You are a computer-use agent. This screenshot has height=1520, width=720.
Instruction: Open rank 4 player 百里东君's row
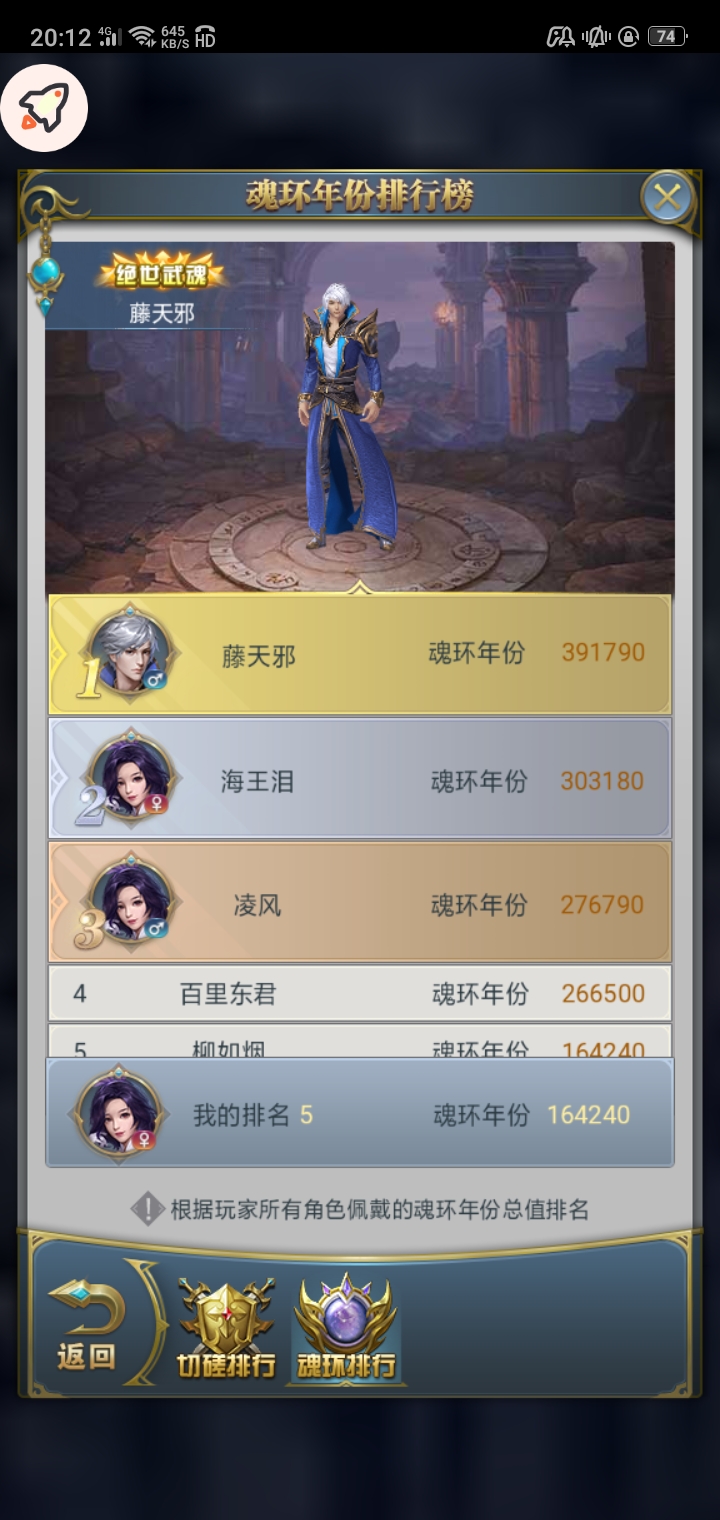(x=360, y=993)
